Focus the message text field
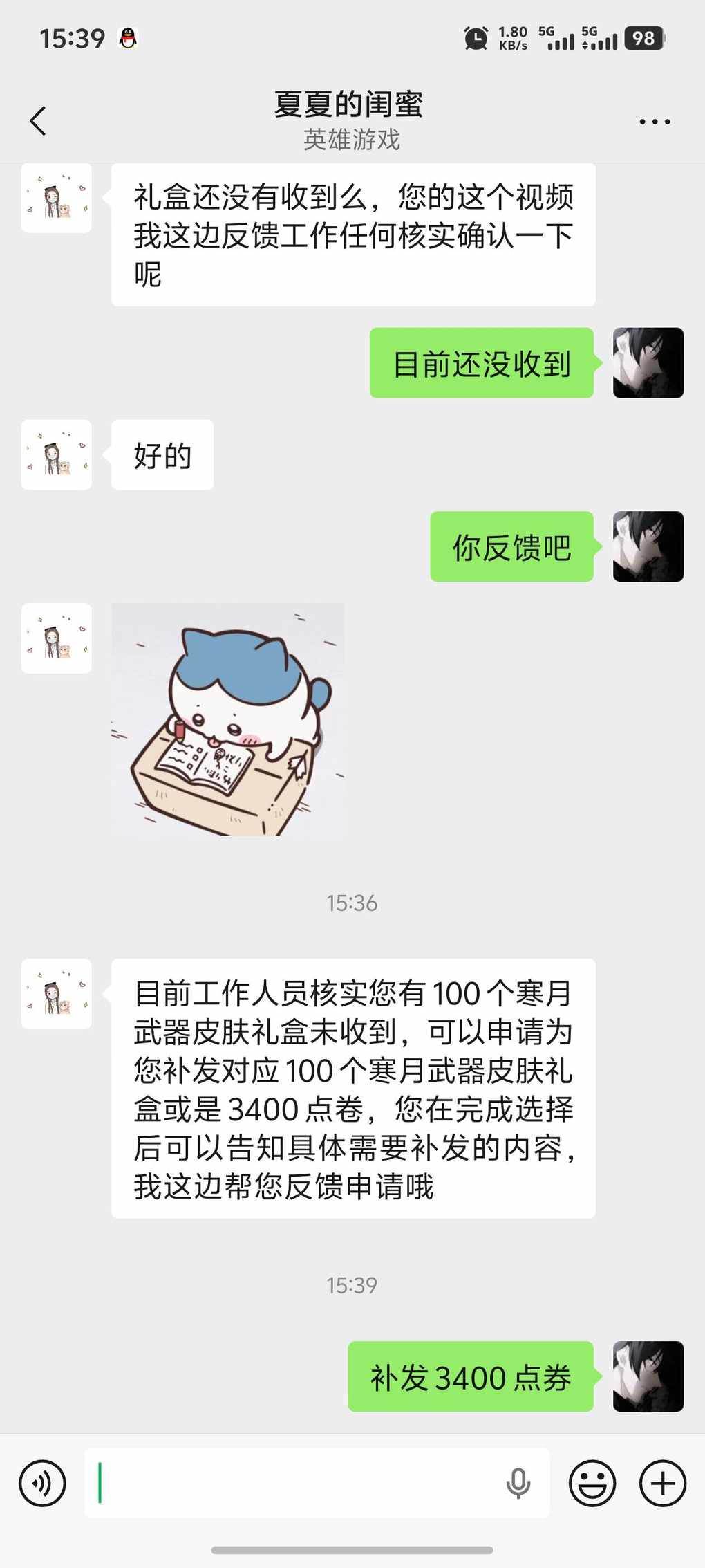The image size is (705, 1568). click(297, 1483)
